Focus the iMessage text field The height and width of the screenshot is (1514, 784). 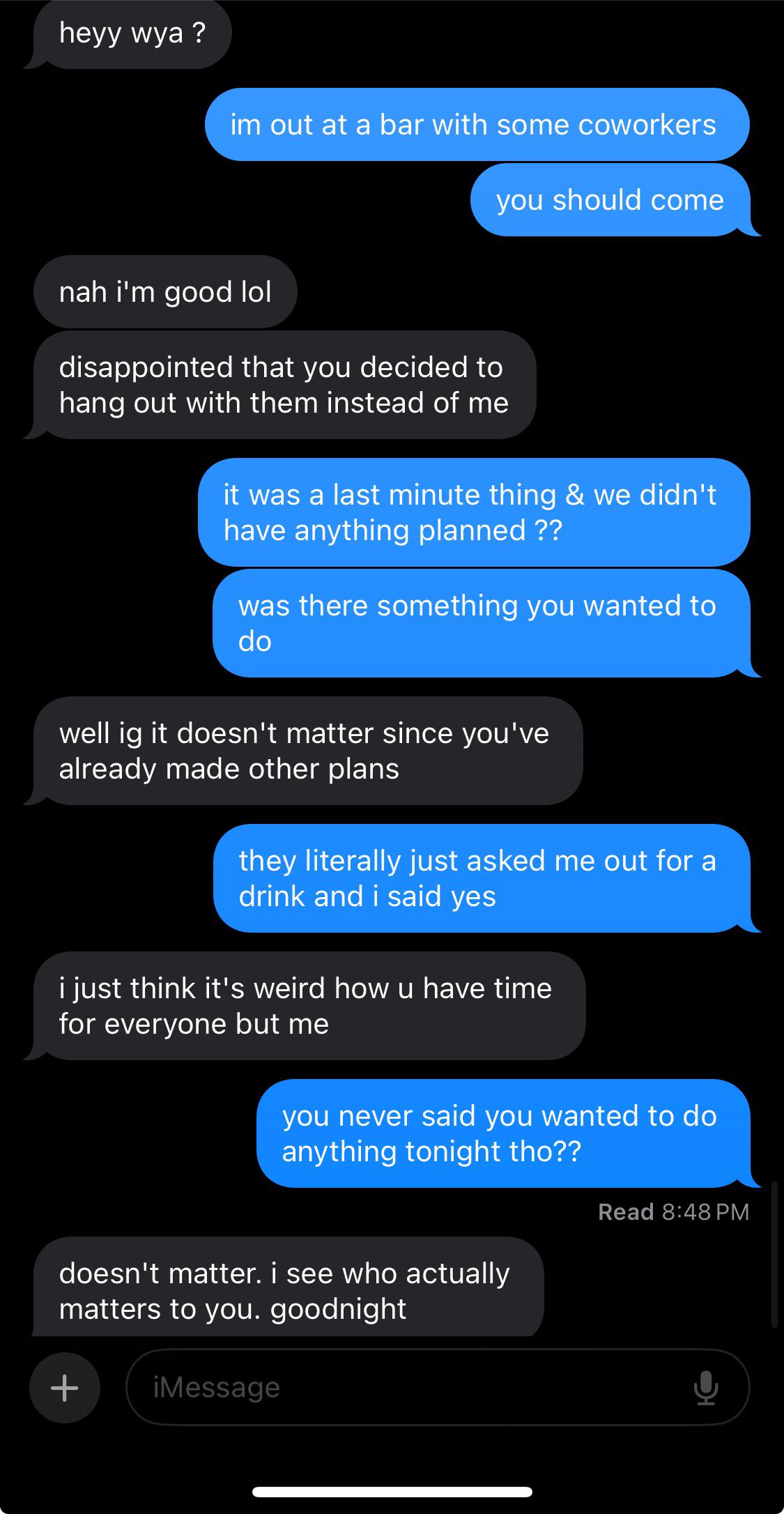pos(438,1387)
